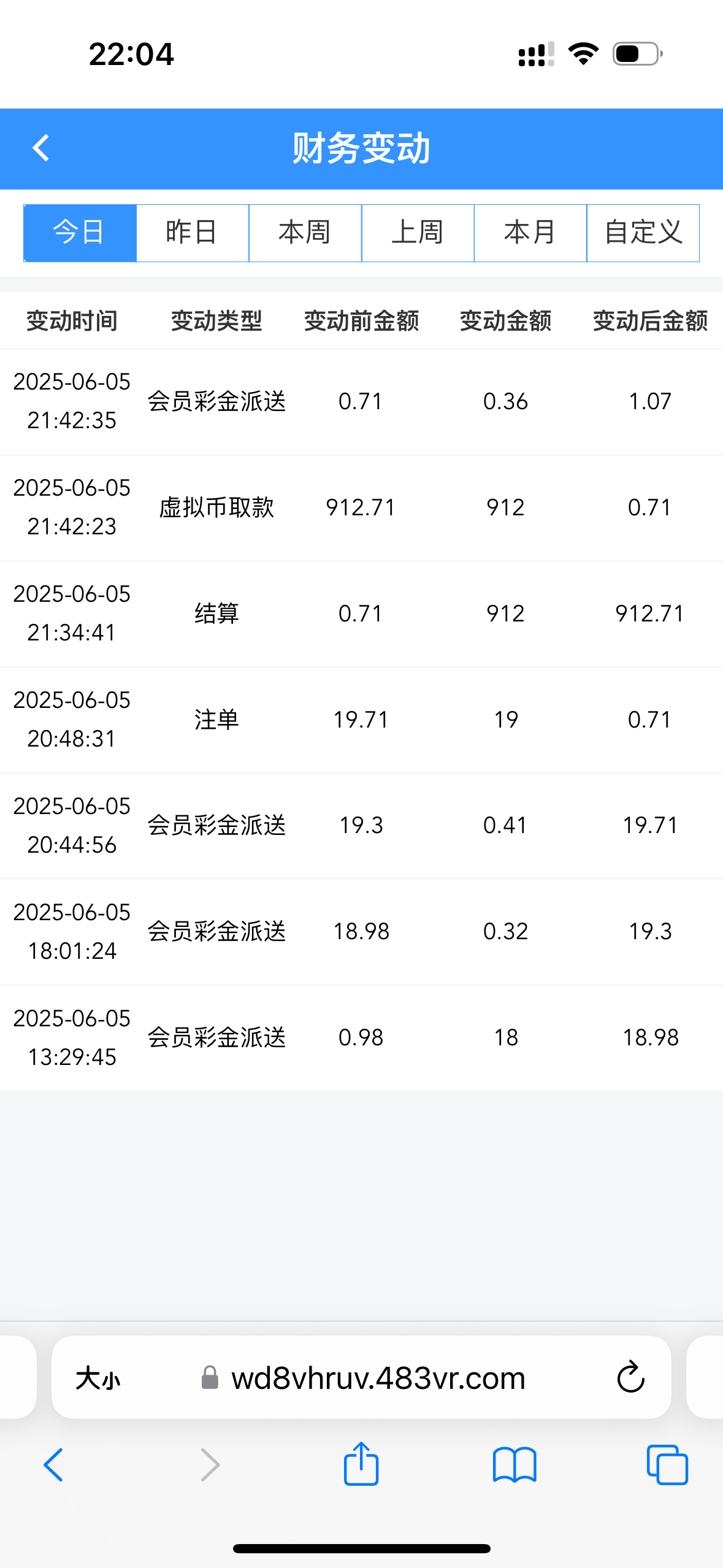Screen dimensions: 723x1568
Task: Go to previous page in Safari
Action: (x=53, y=1465)
